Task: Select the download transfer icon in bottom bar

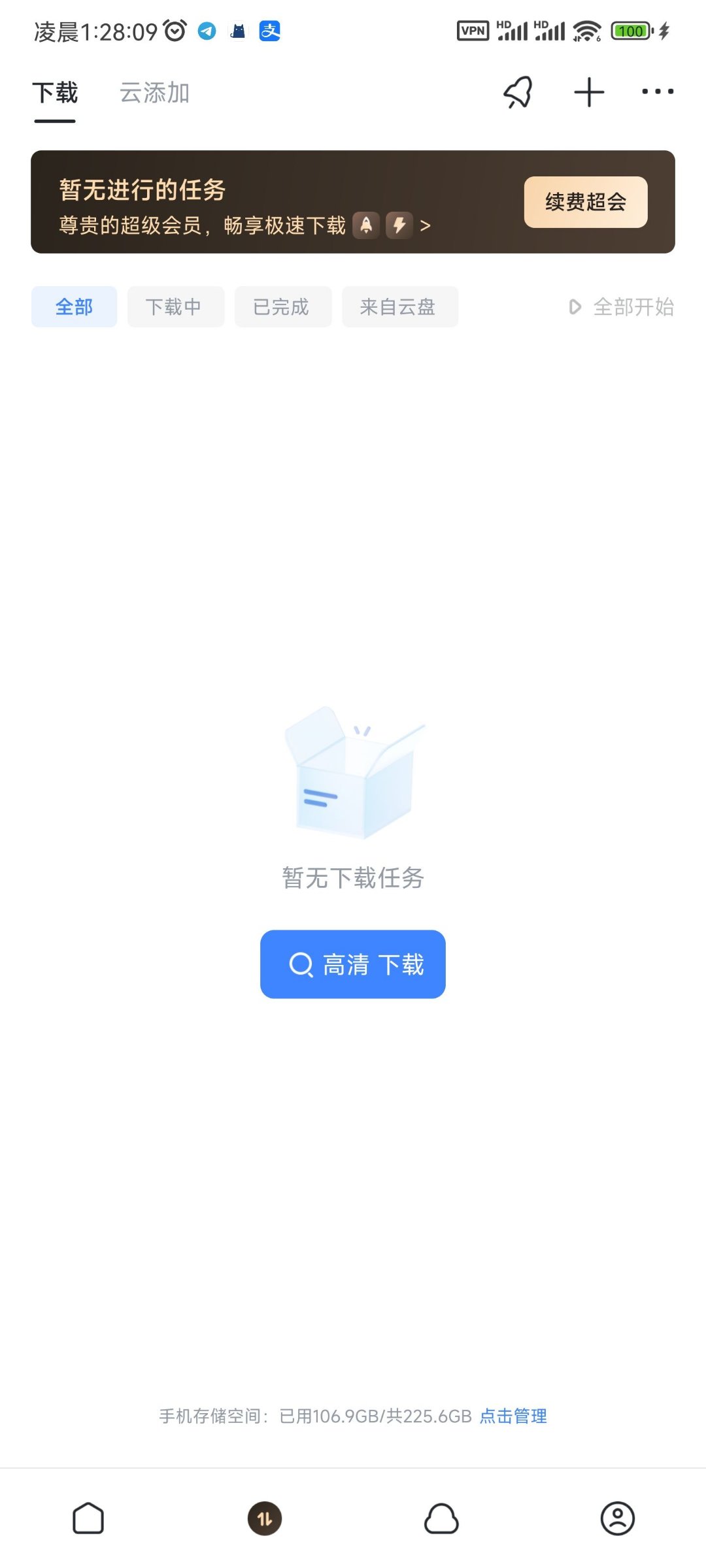Action: (x=265, y=1518)
